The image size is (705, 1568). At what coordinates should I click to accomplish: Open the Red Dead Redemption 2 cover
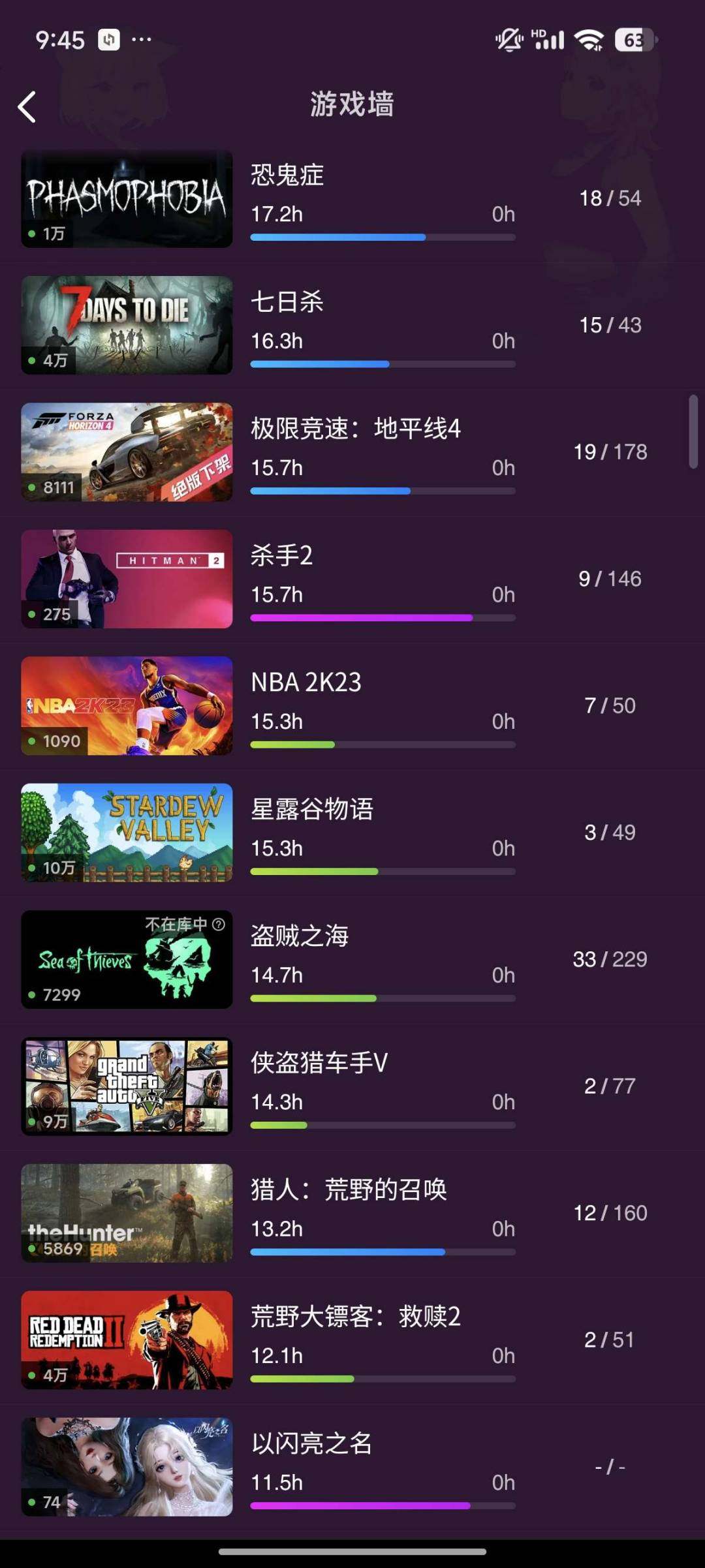point(127,1340)
